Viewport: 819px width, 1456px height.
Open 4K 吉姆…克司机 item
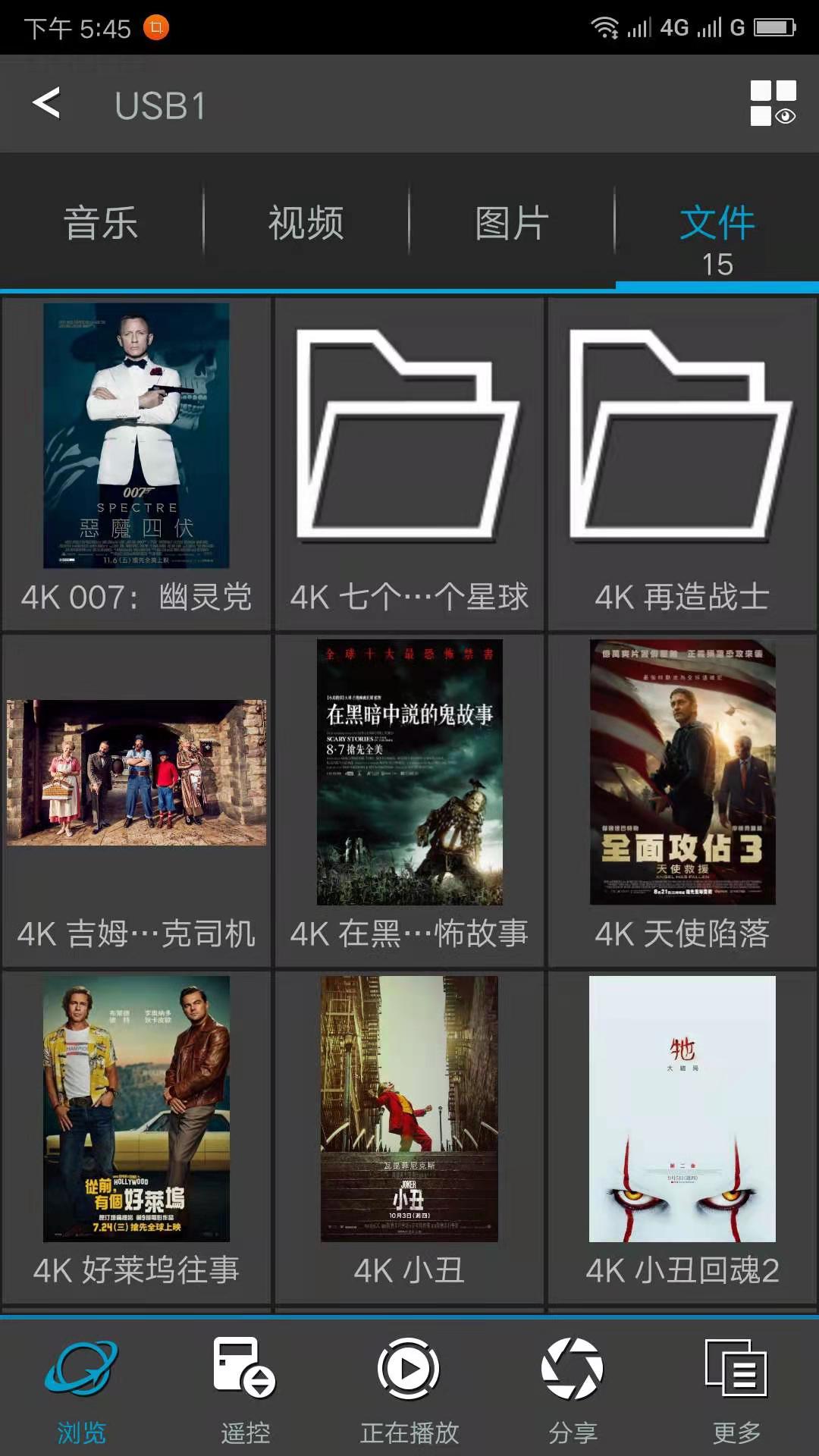(x=136, y=800)
